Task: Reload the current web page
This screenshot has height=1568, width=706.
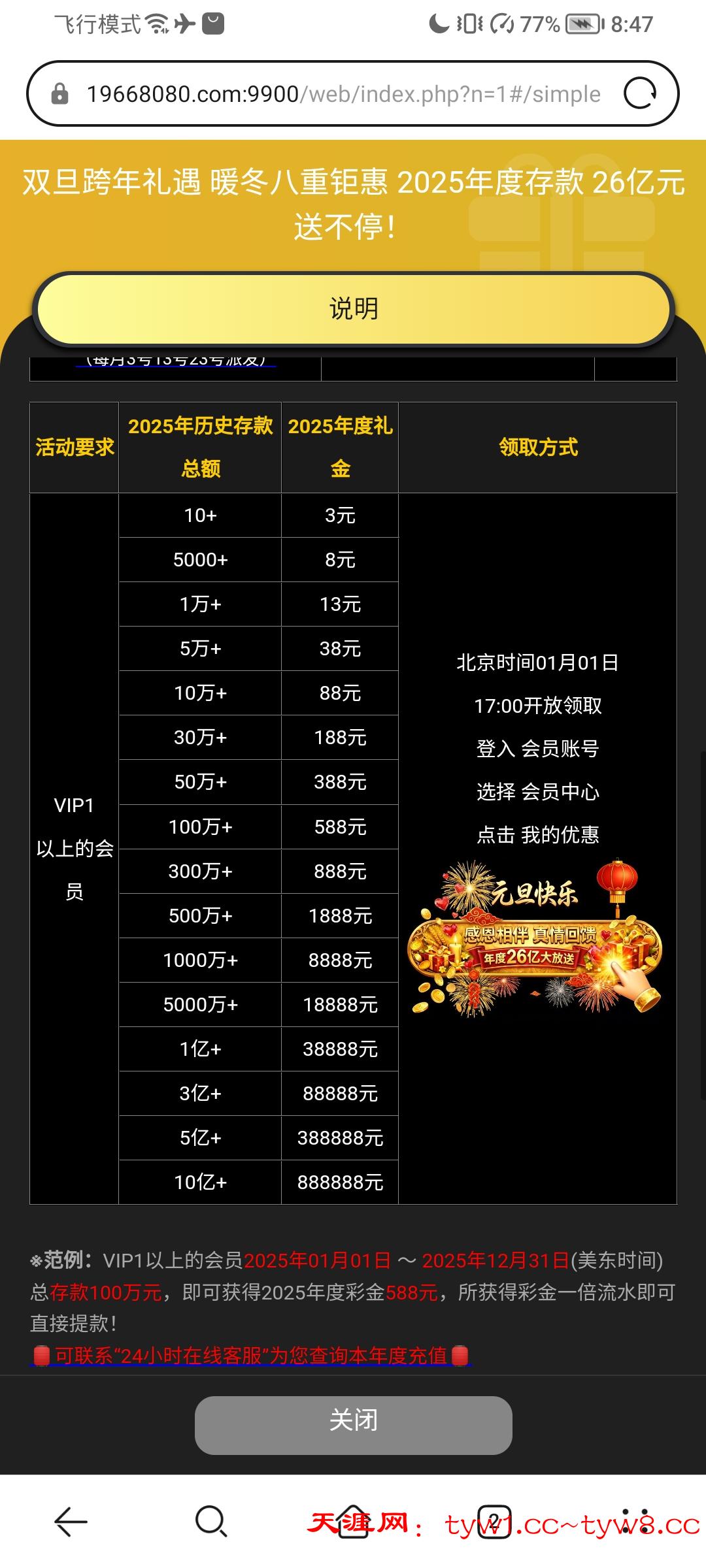Action: (640, 93)
